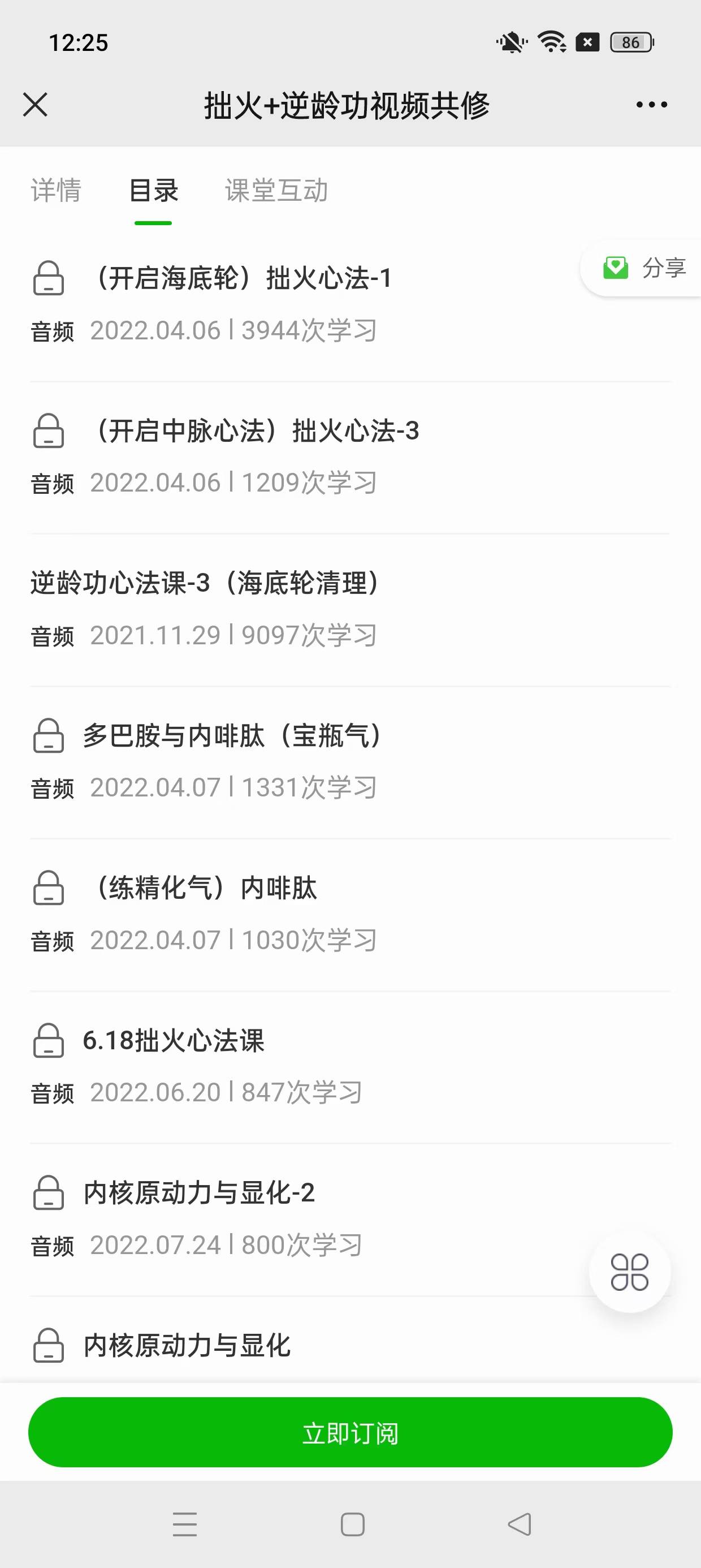Switch to the 详情 tab
This screenshot has height=1568, width=701.
(x=56, y=191)
